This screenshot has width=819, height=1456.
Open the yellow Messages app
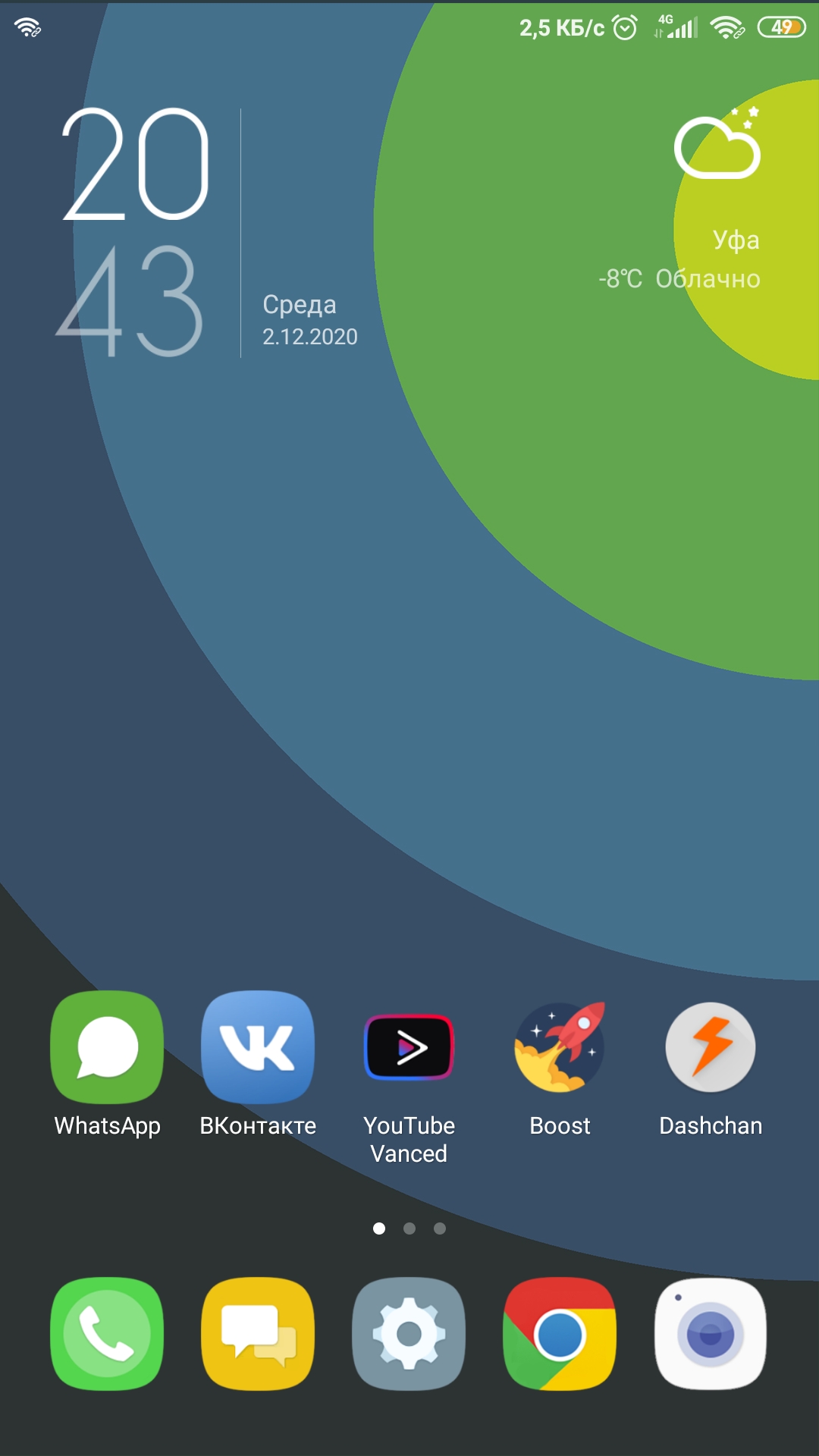[x=258, y=1334]
